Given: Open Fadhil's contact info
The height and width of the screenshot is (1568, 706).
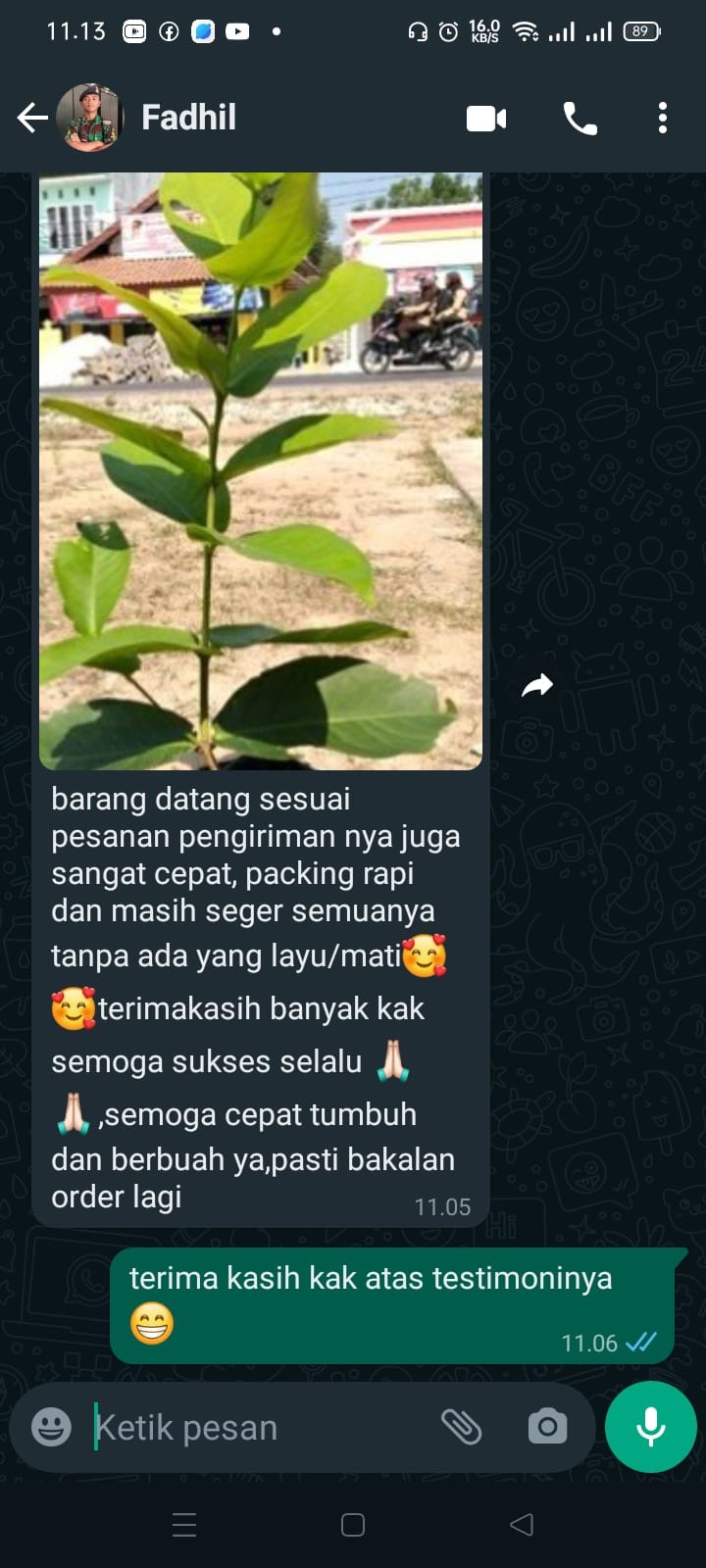Looking at the screenshot, I should (x=188, y=119).
